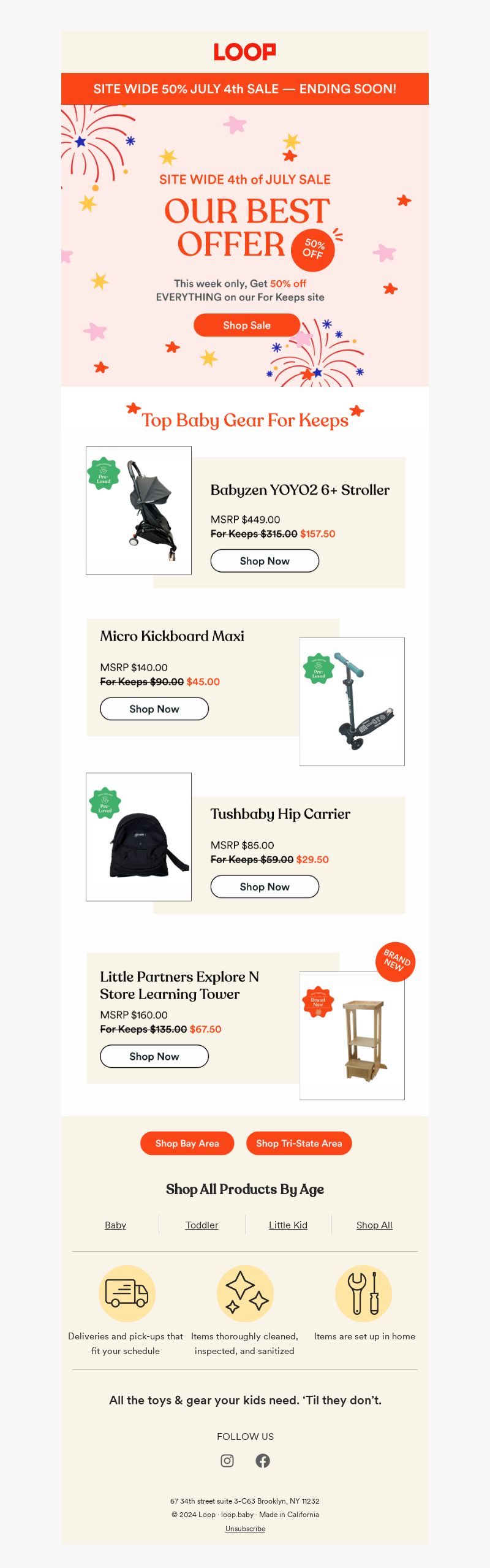490x1568 pixels.
Task: Browse the Baby age link
Action: (115, 1225)
